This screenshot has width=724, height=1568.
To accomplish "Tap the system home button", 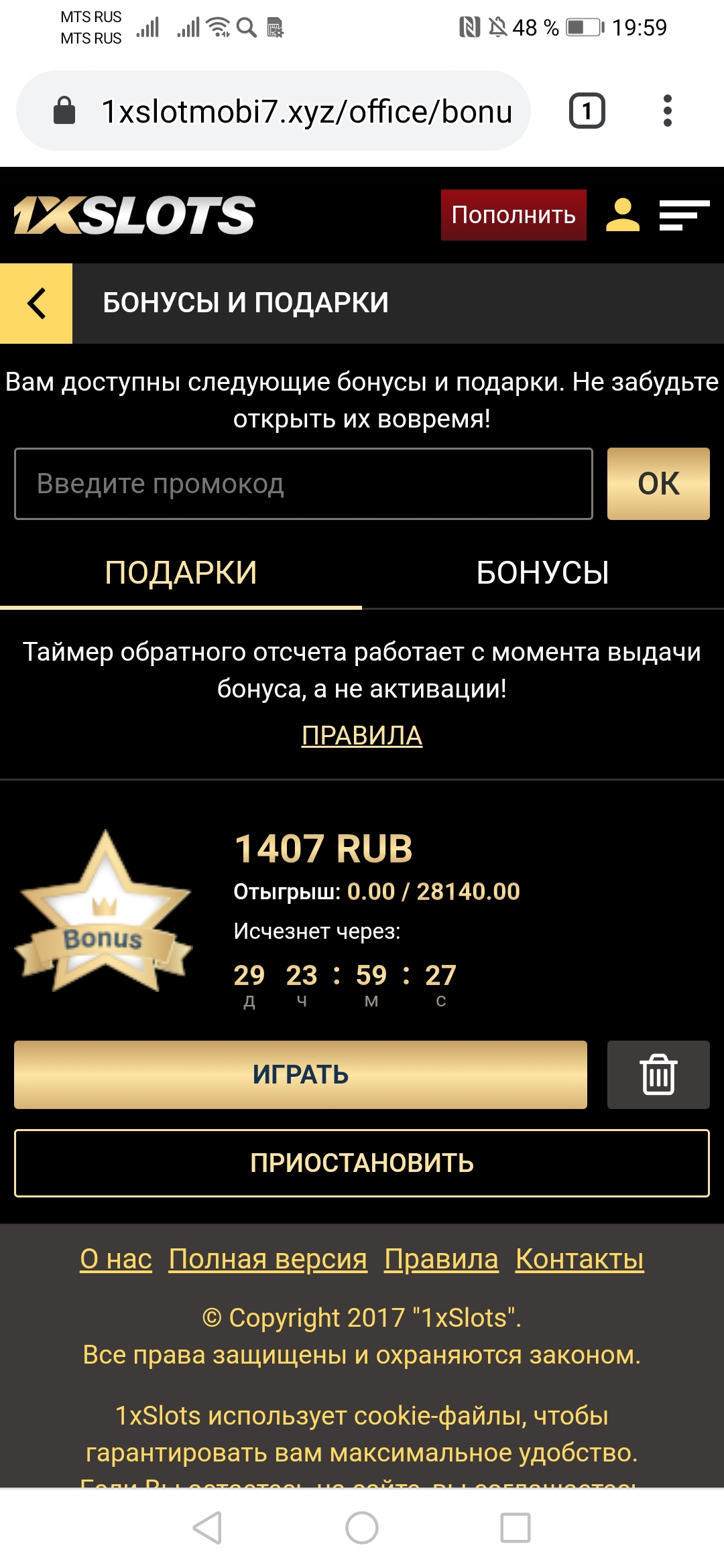I will pyautogui.click(x=361, y=1528).
